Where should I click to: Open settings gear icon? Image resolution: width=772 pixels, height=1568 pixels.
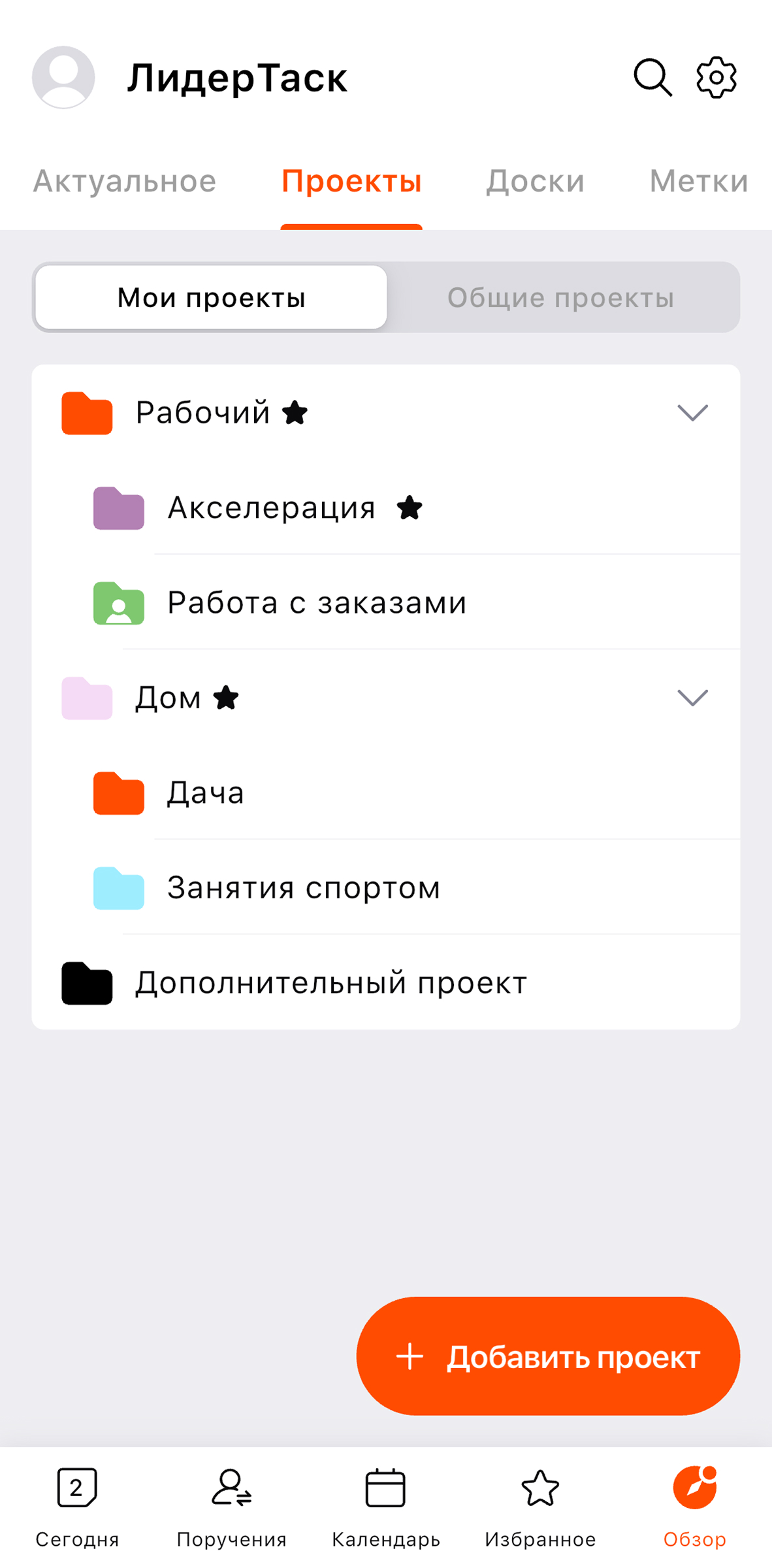tap(716, 78)
